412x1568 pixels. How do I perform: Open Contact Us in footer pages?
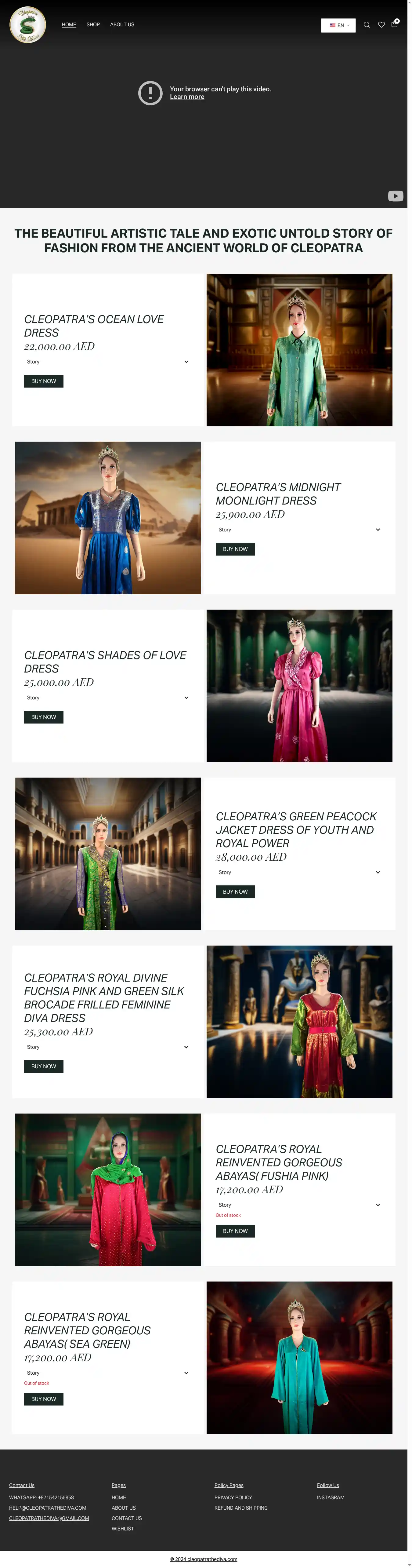126,1518
